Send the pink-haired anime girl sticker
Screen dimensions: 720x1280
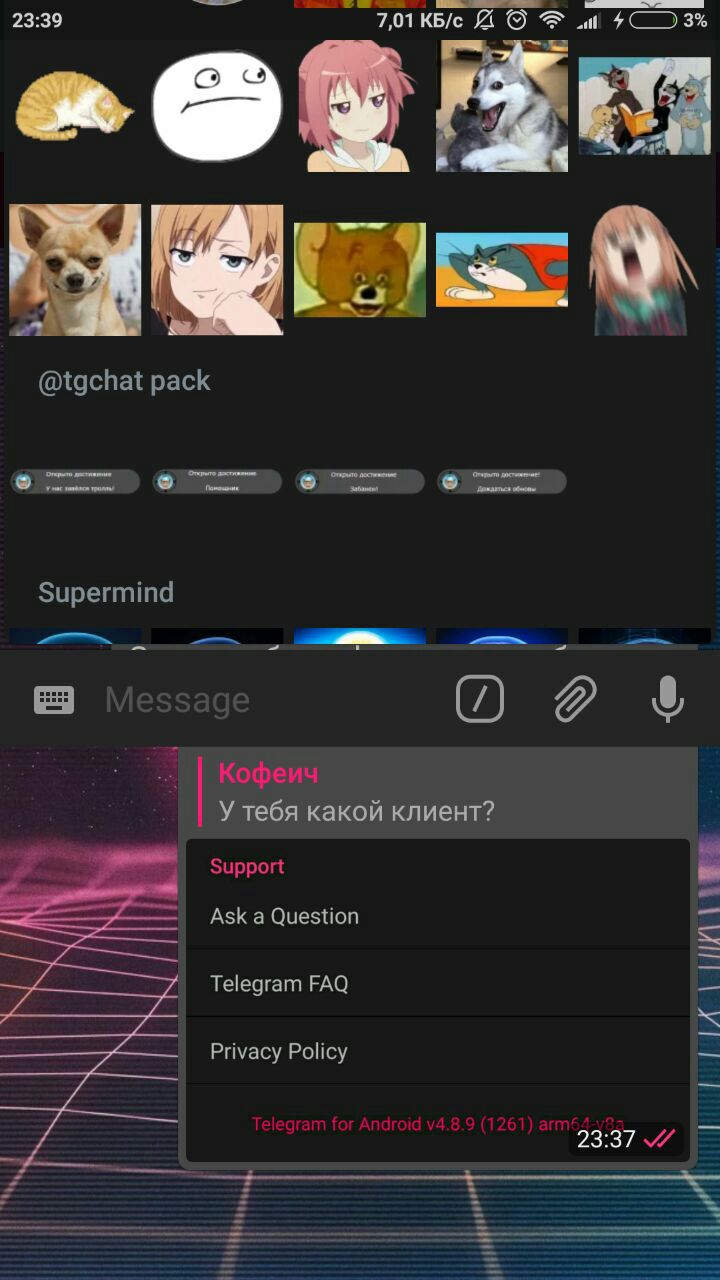coord(359,105)
